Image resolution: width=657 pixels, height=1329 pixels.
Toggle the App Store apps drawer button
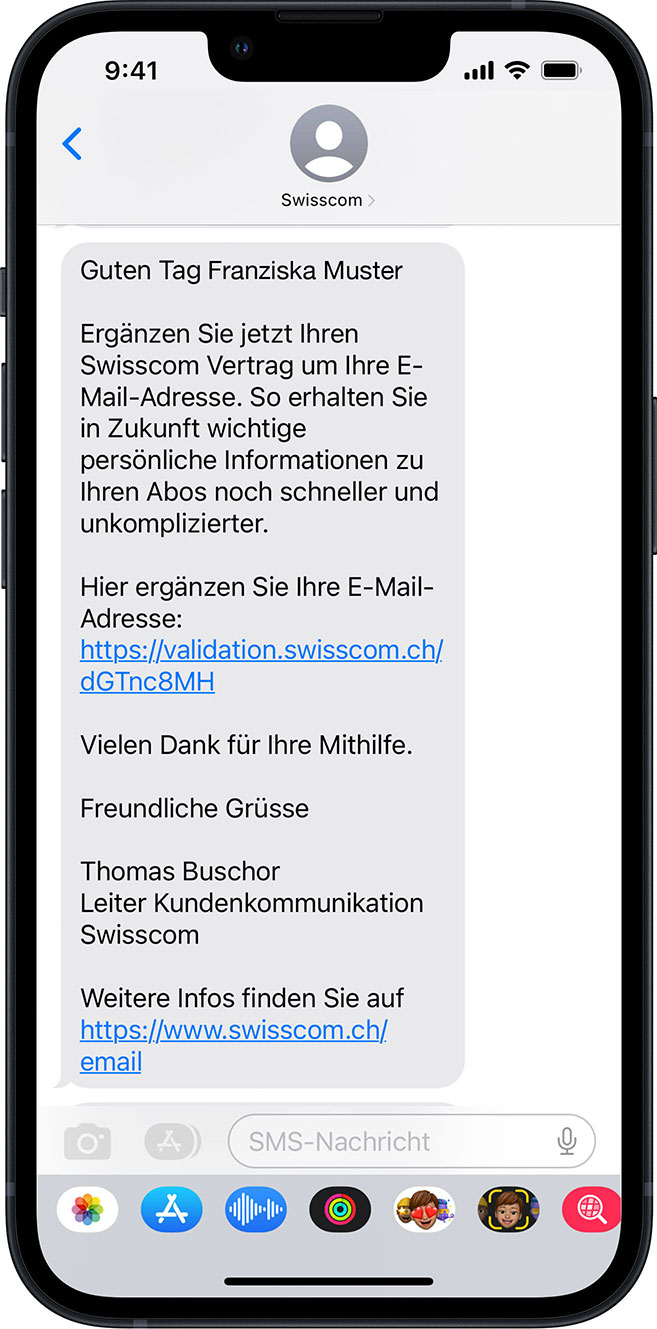pyautogui.click(x=172, y=1141)
